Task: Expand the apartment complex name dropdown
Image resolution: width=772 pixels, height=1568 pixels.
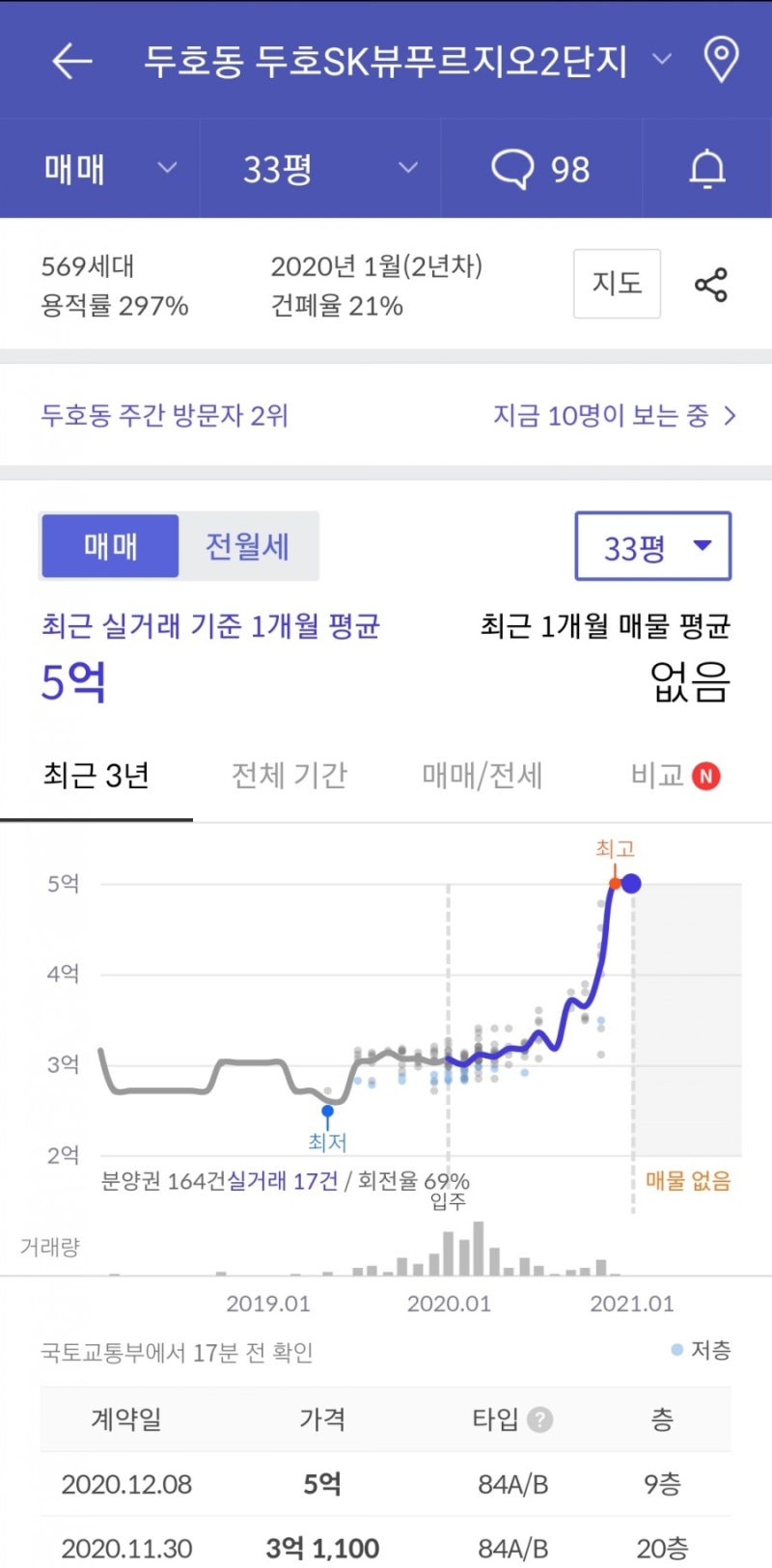Action: [x=662, y=60]
